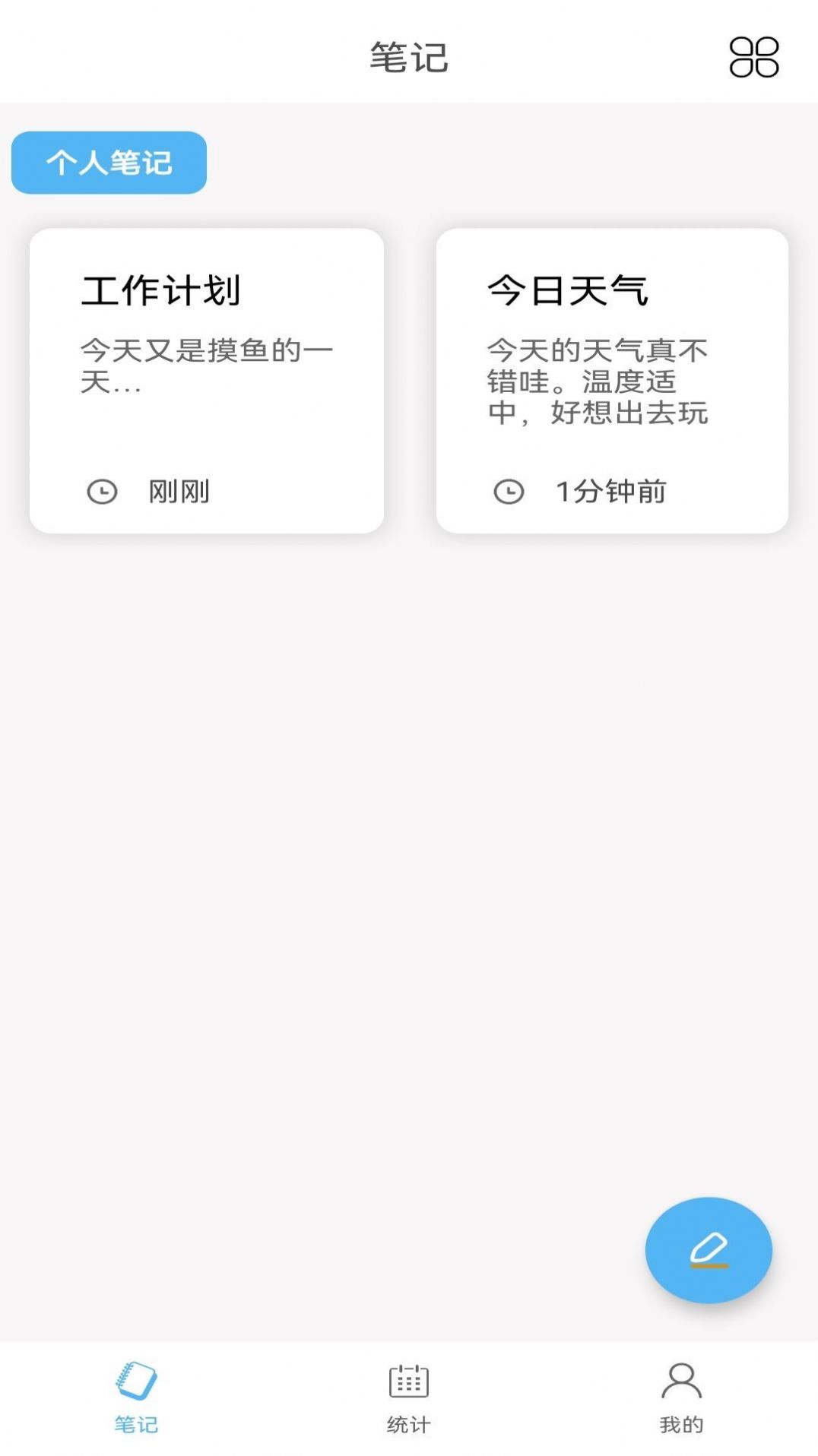The image size is (818, 1456).
Task: Switch to the 统计 tab
Action: 408,1402
